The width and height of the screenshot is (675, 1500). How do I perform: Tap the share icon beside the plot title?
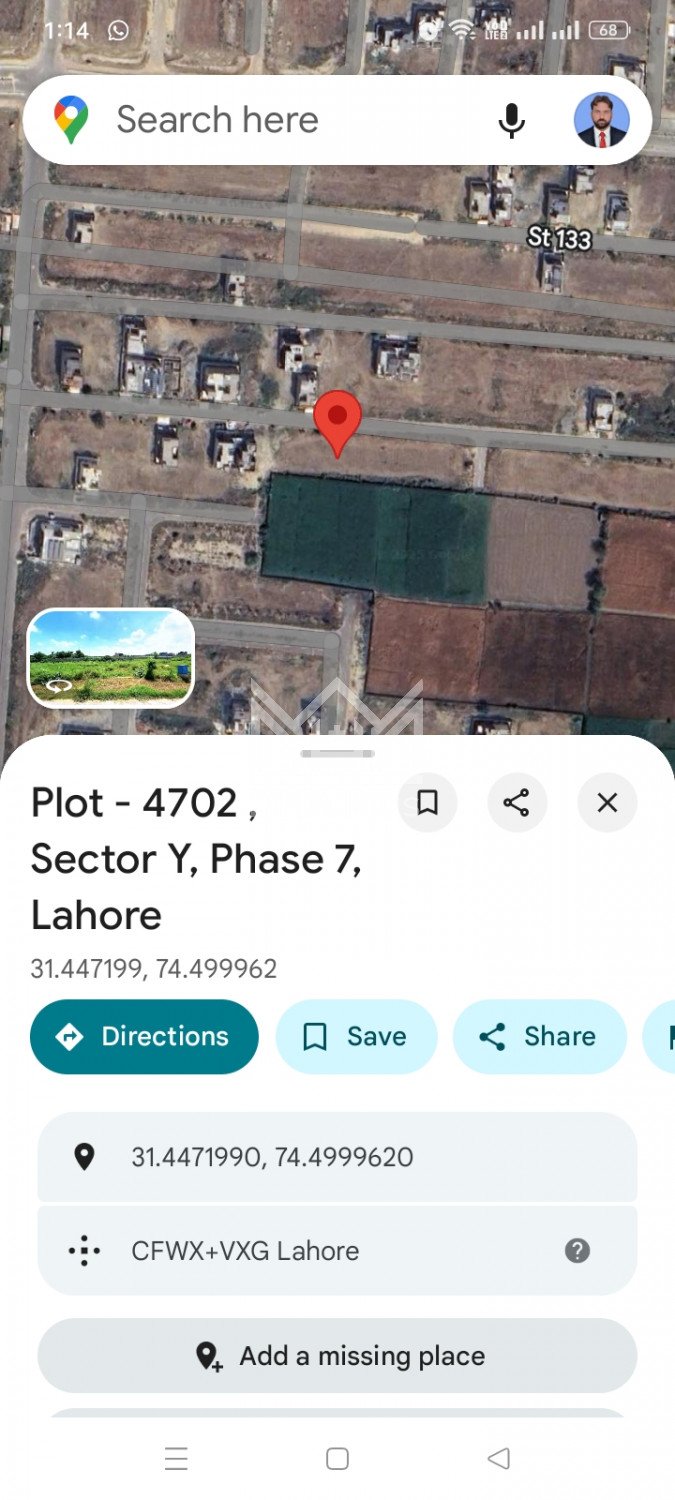[516, 802]
